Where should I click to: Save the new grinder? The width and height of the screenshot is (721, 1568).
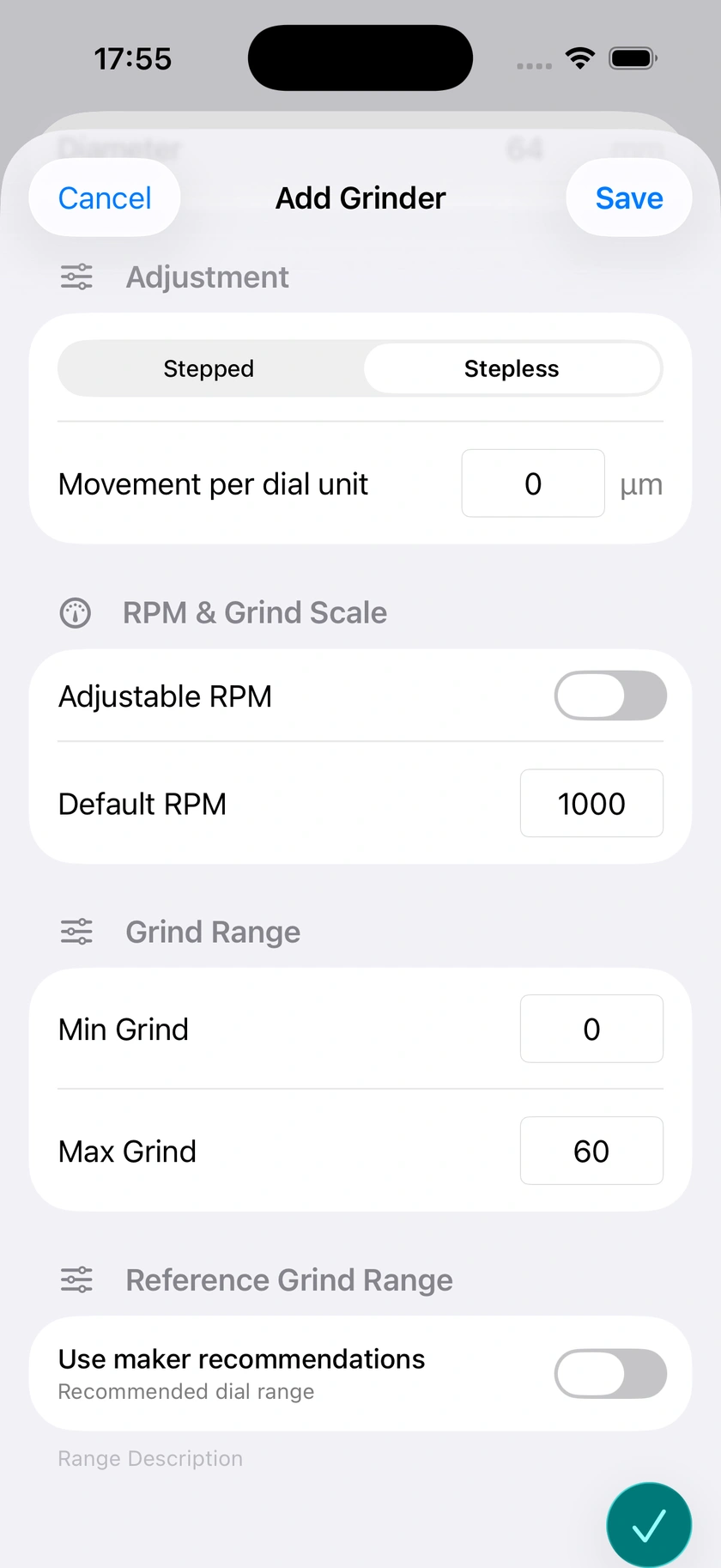click(x=629, y=198)
